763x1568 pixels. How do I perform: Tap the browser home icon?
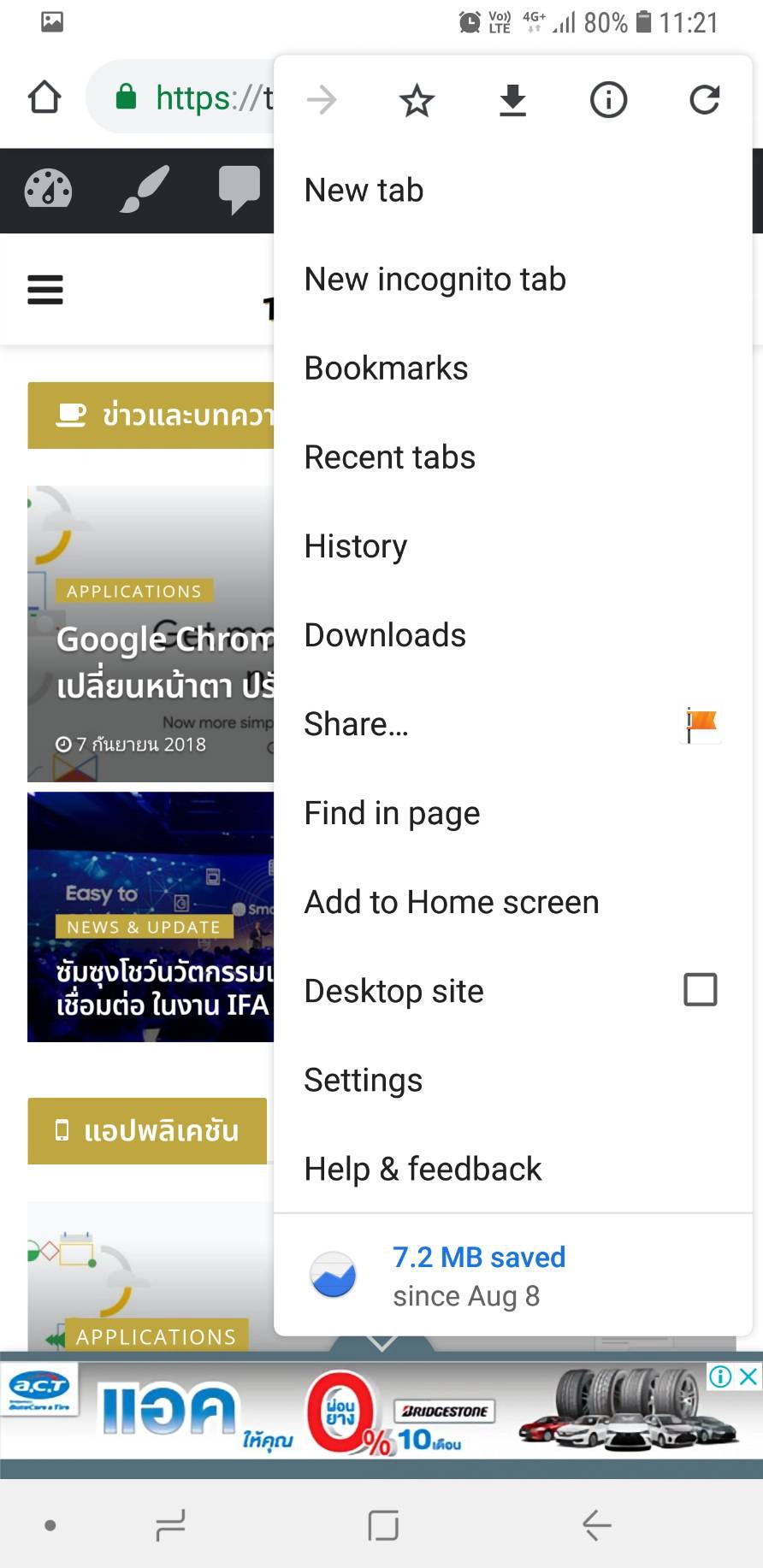click(44, 97)
